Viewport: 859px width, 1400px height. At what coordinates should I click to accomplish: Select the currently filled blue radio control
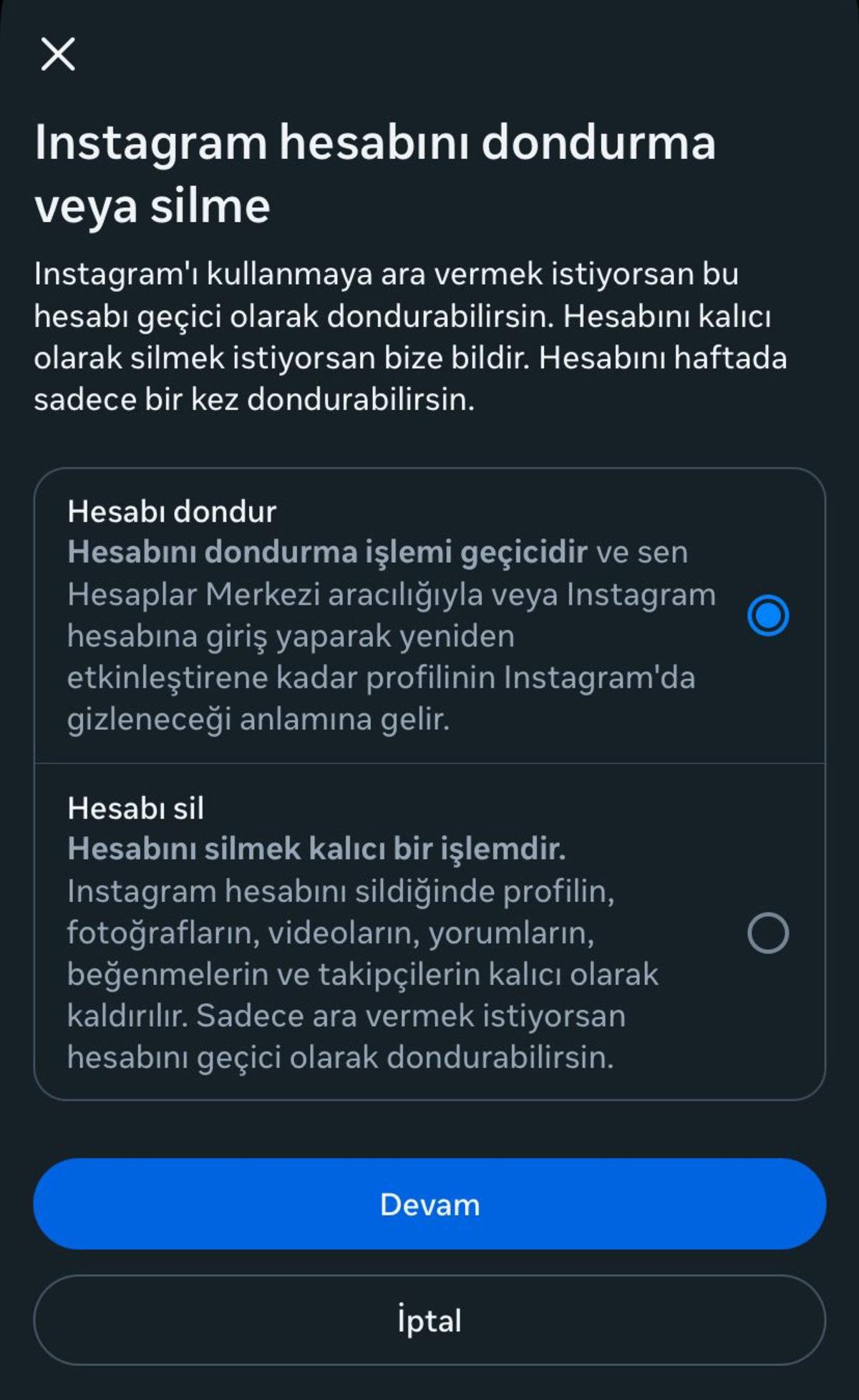coord(768,613)
